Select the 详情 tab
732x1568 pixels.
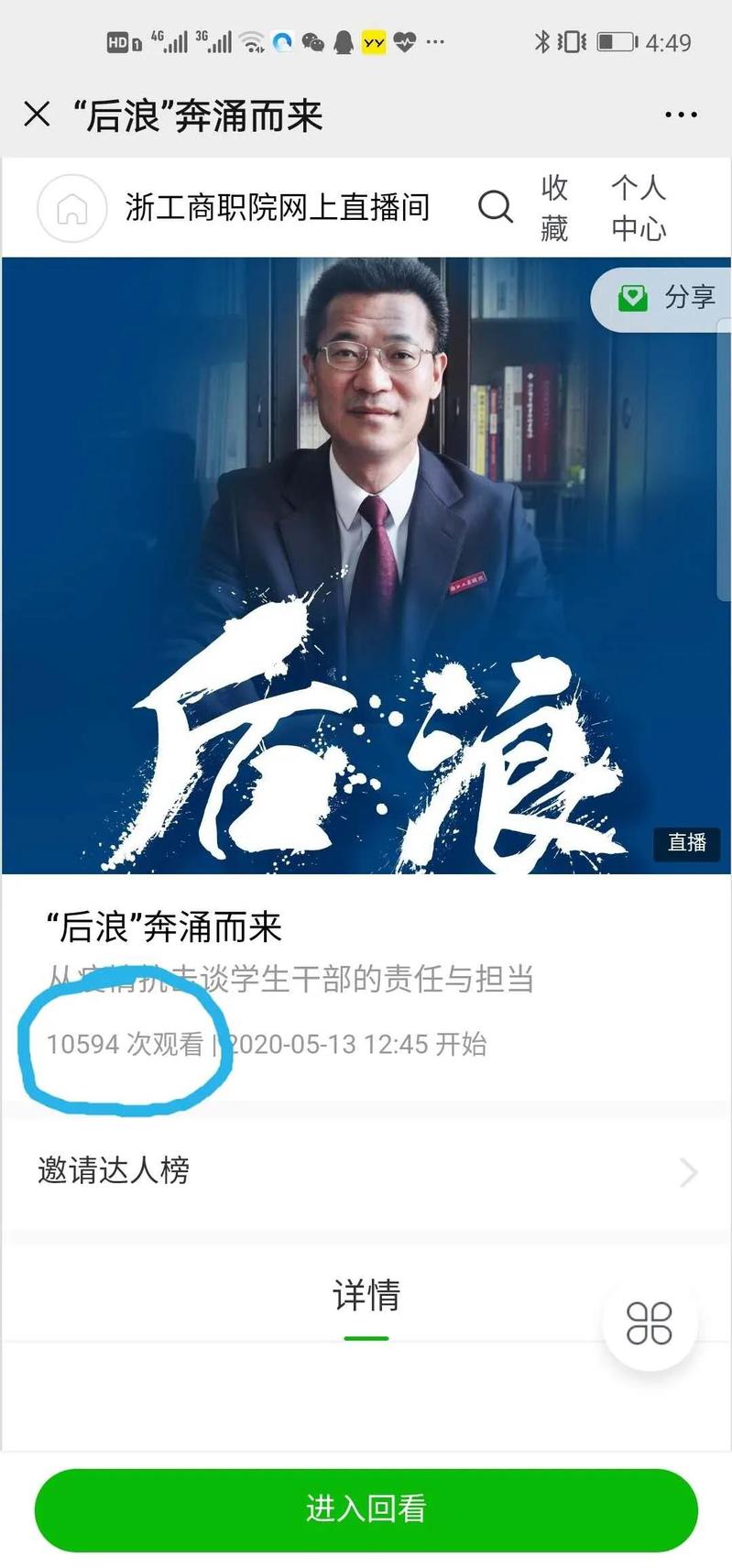[366, 1297]
